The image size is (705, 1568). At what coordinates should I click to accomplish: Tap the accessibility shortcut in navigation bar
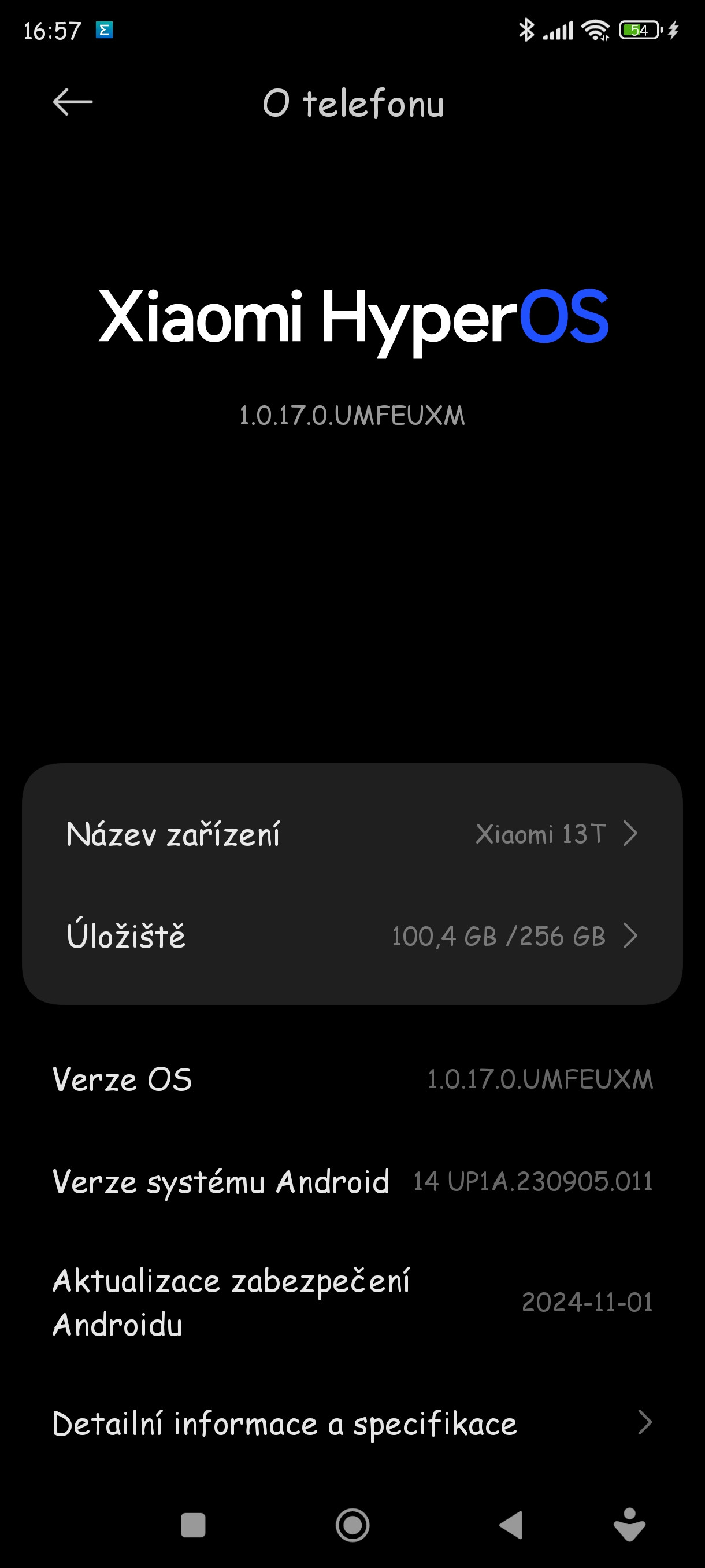629,1525
